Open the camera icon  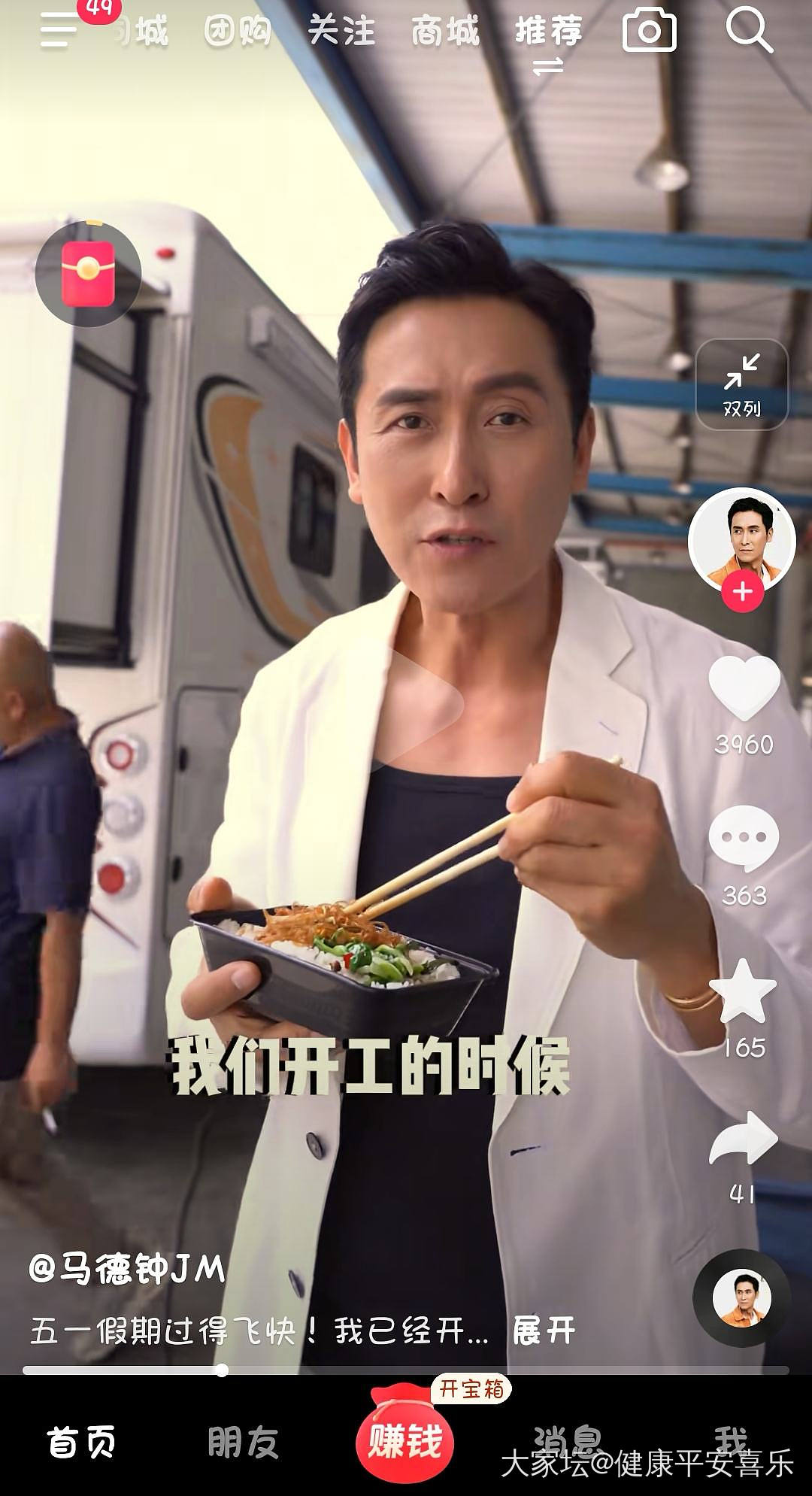coord(649,31)
